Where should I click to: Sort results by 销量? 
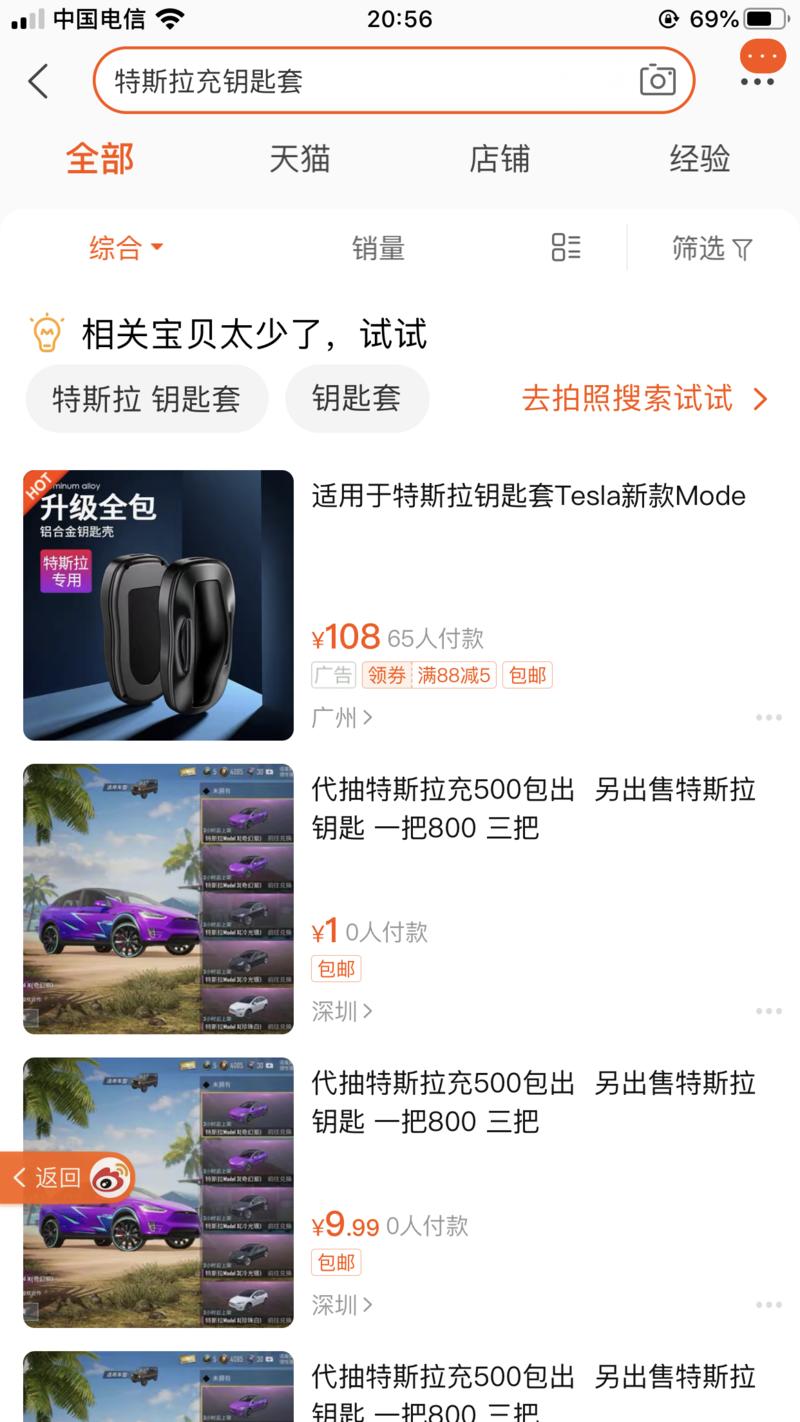click(378, 248)
